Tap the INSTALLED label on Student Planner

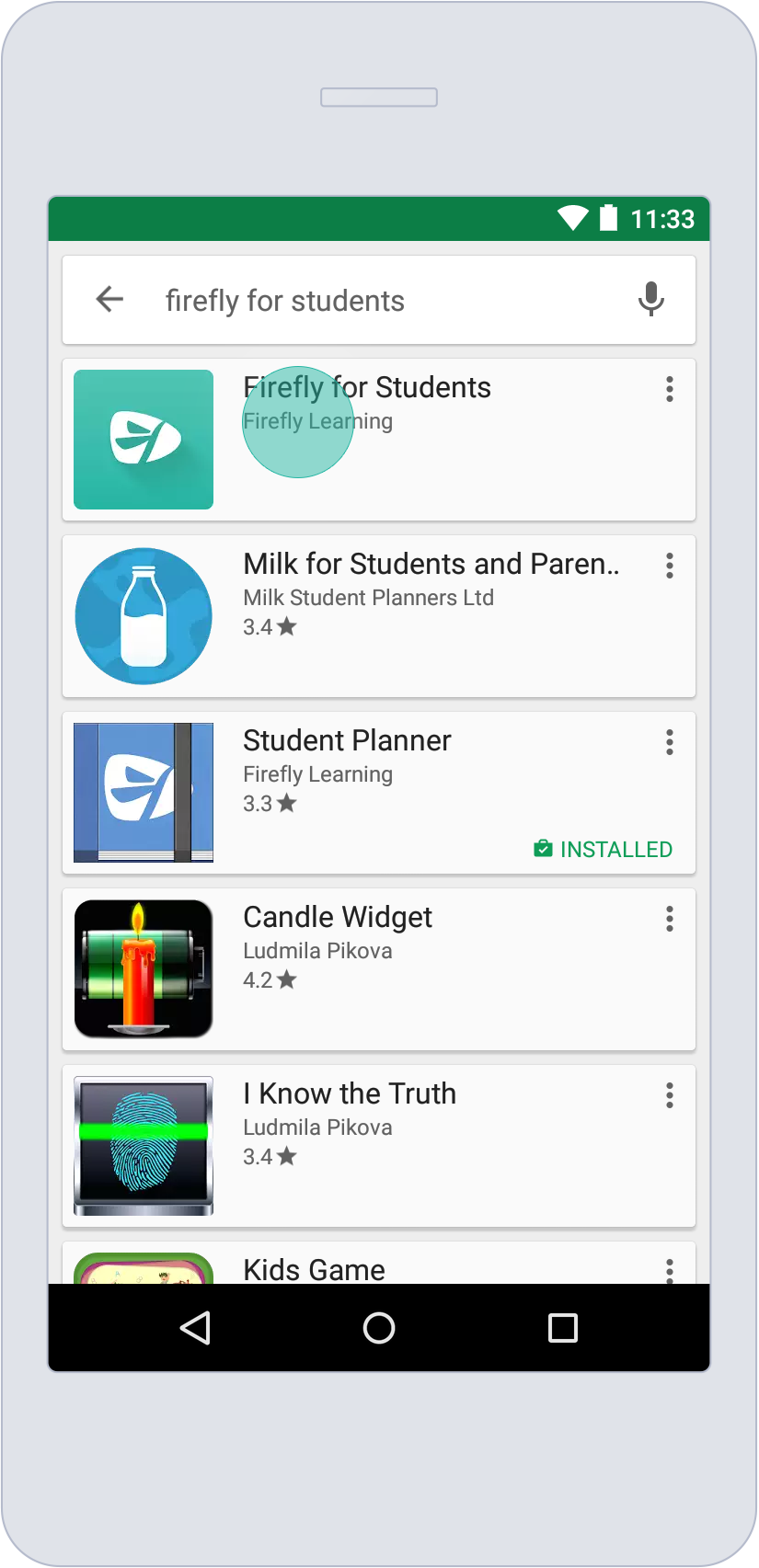click(x=603, y=849)
